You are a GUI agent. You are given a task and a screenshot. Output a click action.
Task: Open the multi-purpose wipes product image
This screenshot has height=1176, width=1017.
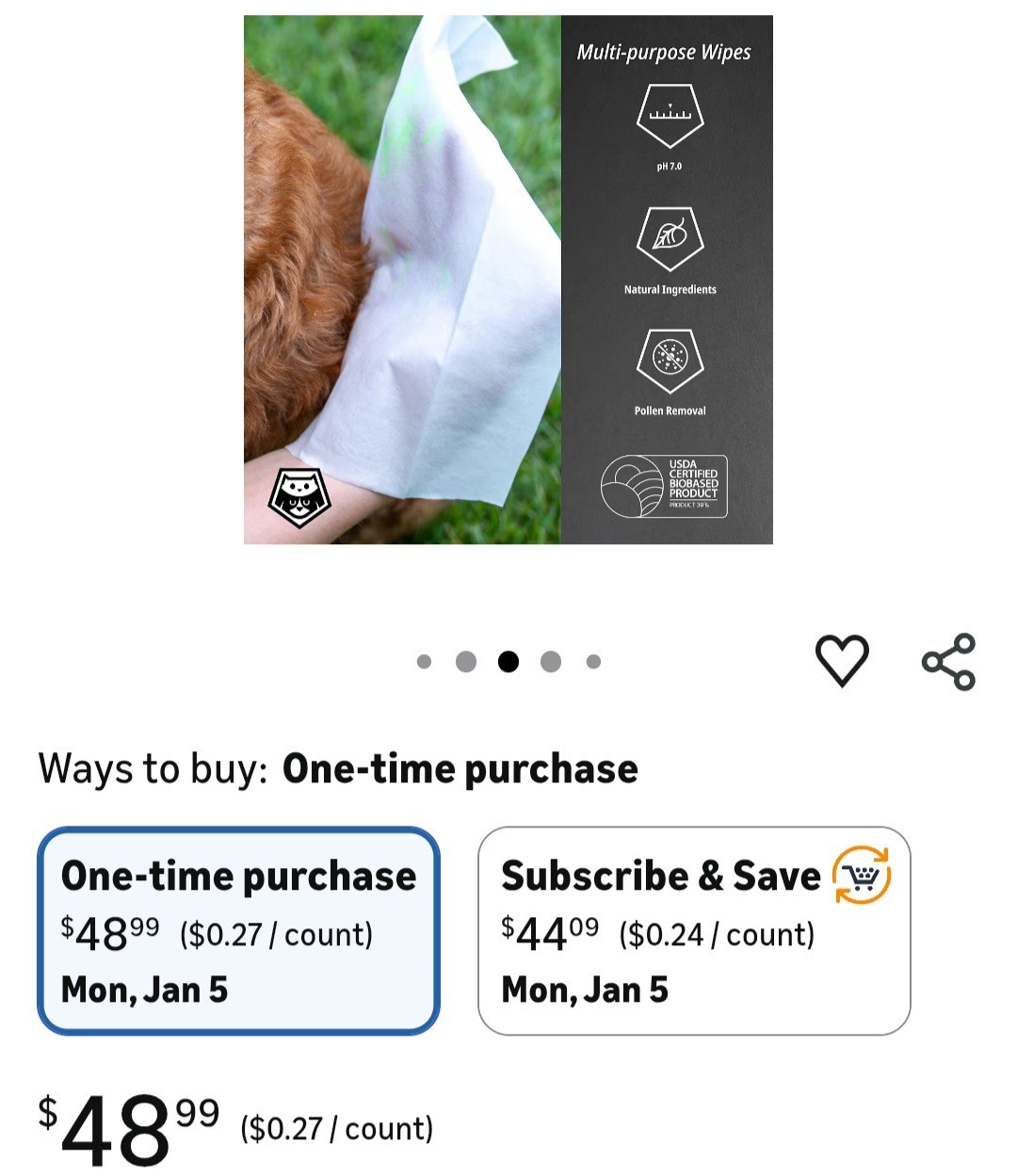point(508,280)
